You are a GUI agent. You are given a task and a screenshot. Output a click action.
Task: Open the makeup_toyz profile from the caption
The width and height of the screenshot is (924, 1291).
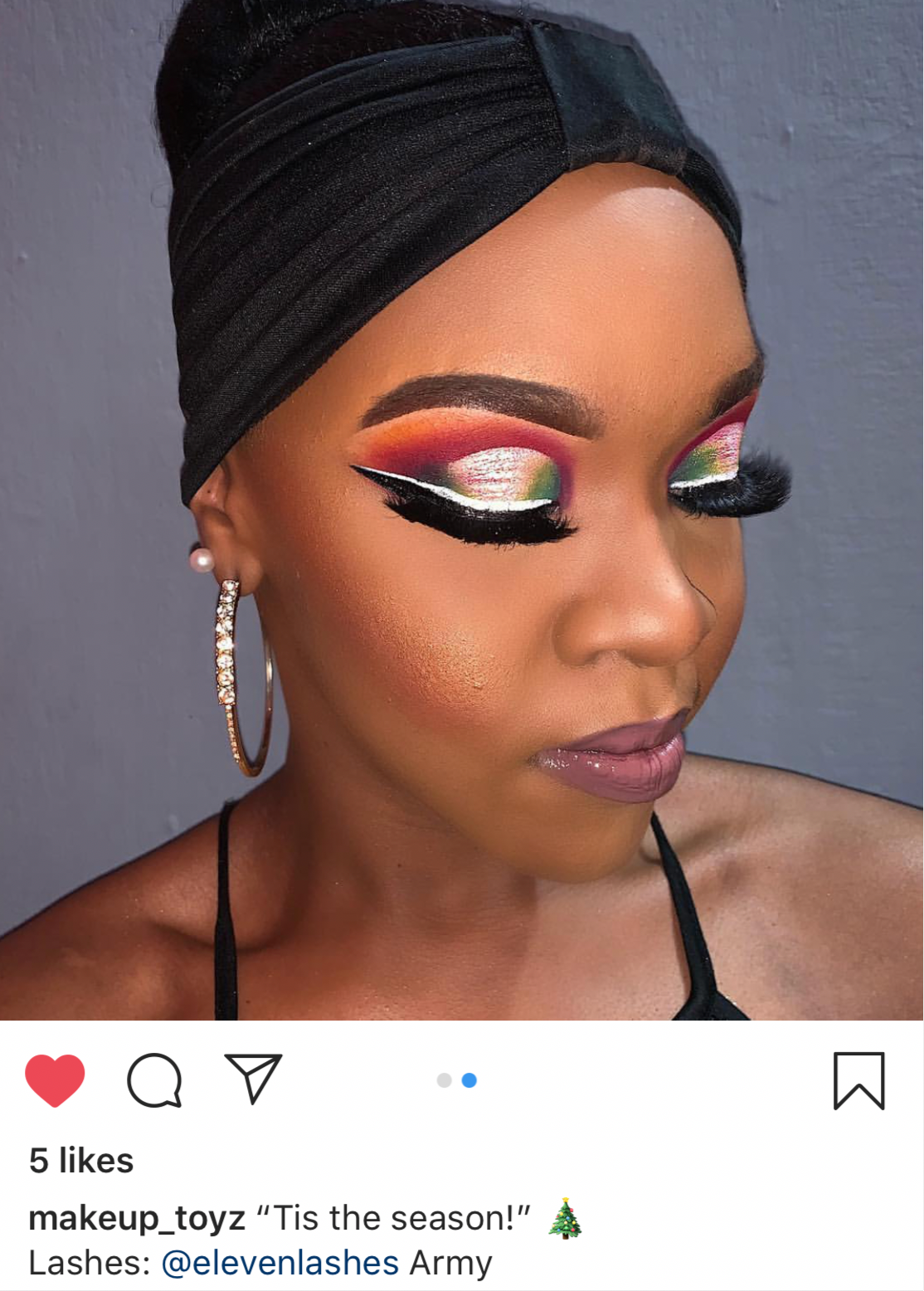(137, 1219)
